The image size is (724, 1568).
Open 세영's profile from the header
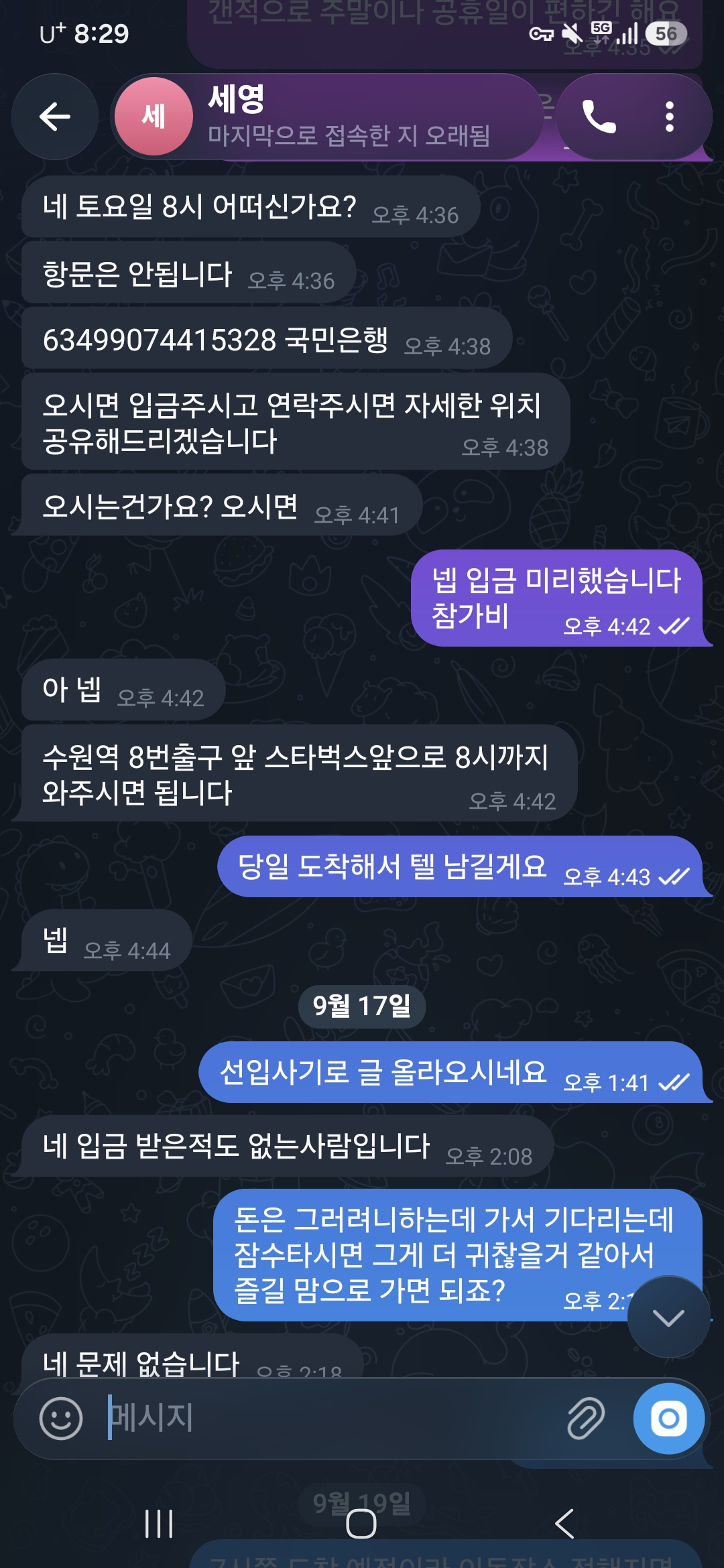point(327,117)
